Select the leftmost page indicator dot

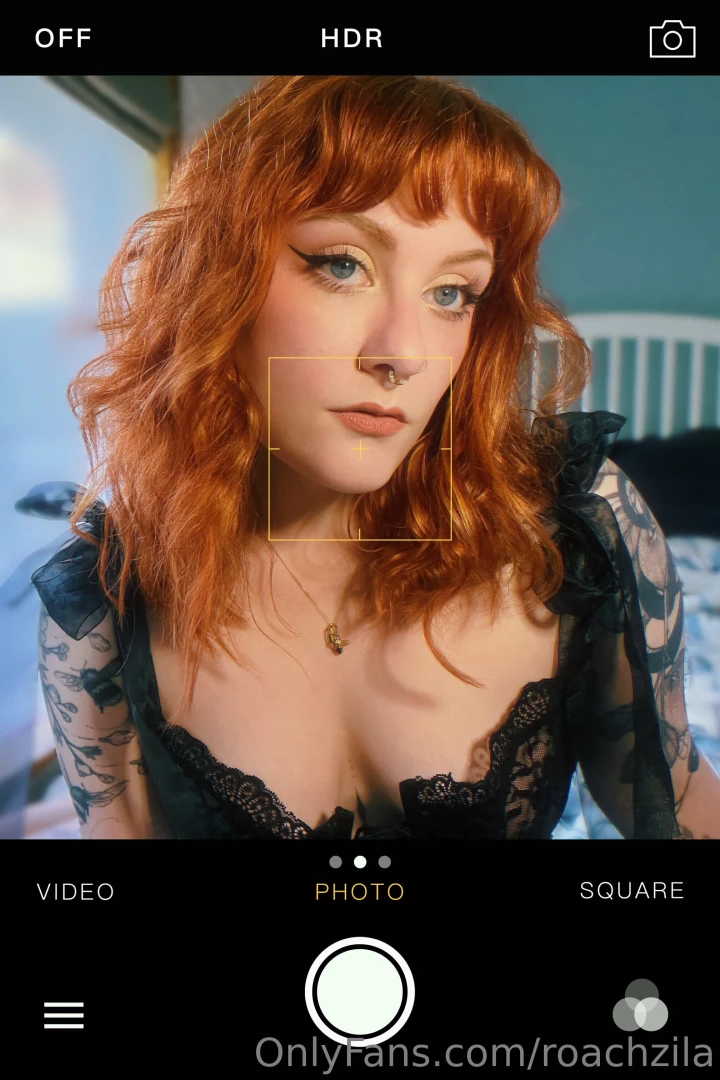click(x=336, y=860)
